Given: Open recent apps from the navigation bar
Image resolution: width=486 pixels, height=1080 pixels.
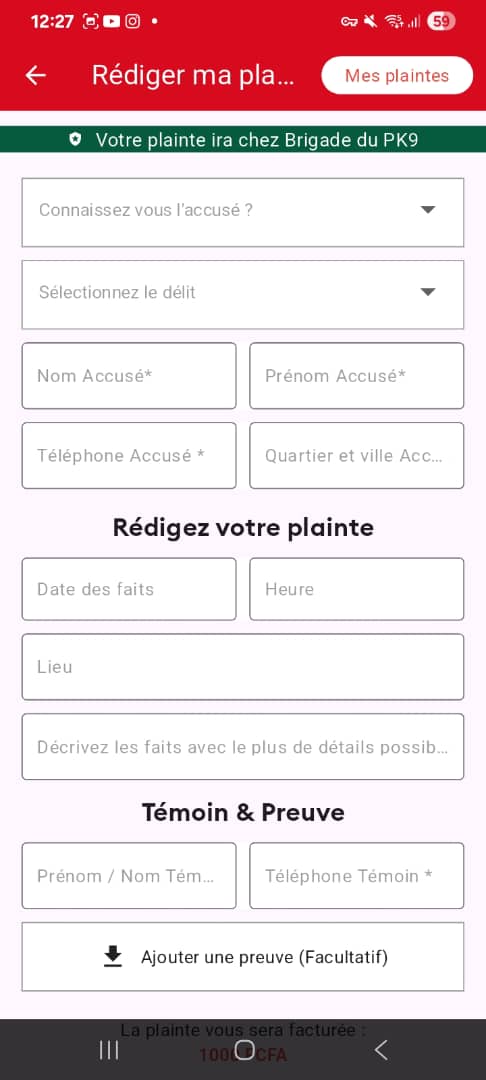Looking at the screenshot, I should (x=109, y=1050).
